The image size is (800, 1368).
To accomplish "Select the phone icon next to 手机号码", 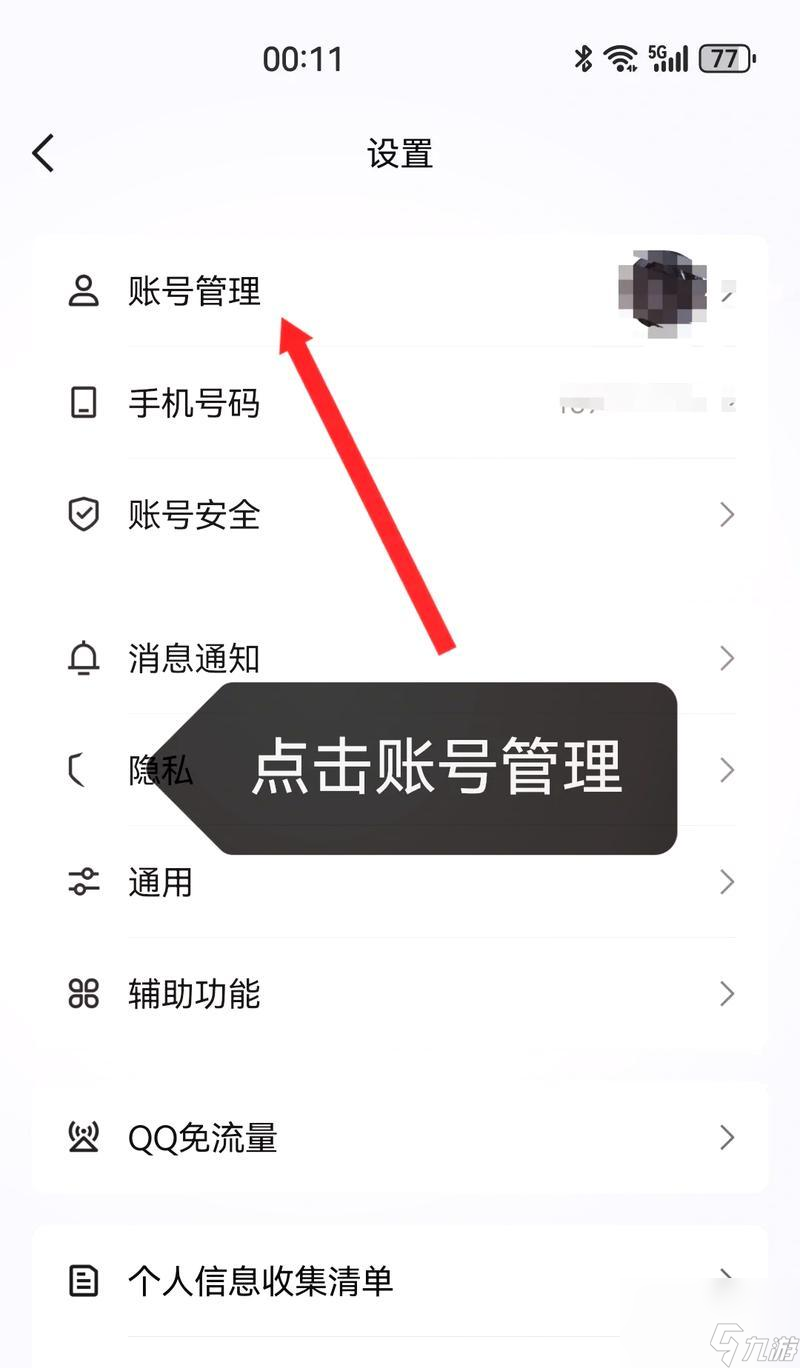I will (84, 402).
